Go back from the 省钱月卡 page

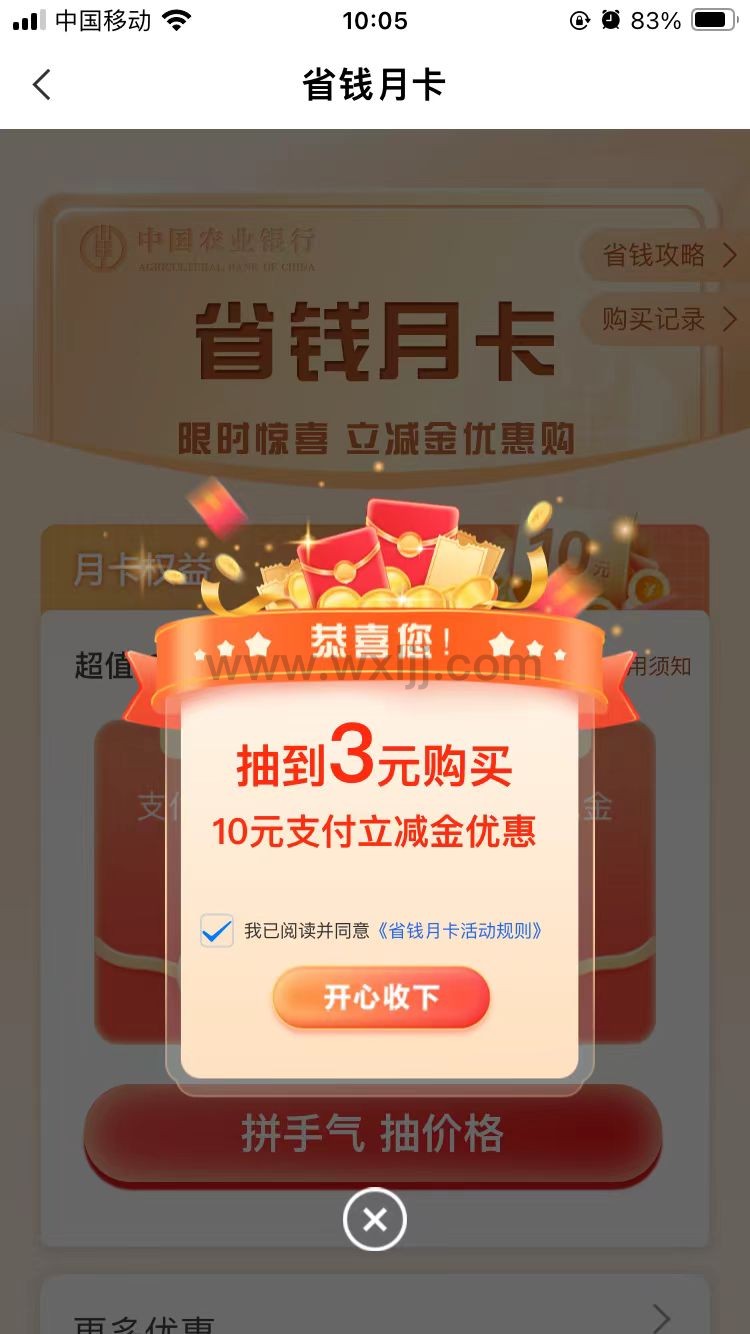pyautogui.click(x=41, y=85)
